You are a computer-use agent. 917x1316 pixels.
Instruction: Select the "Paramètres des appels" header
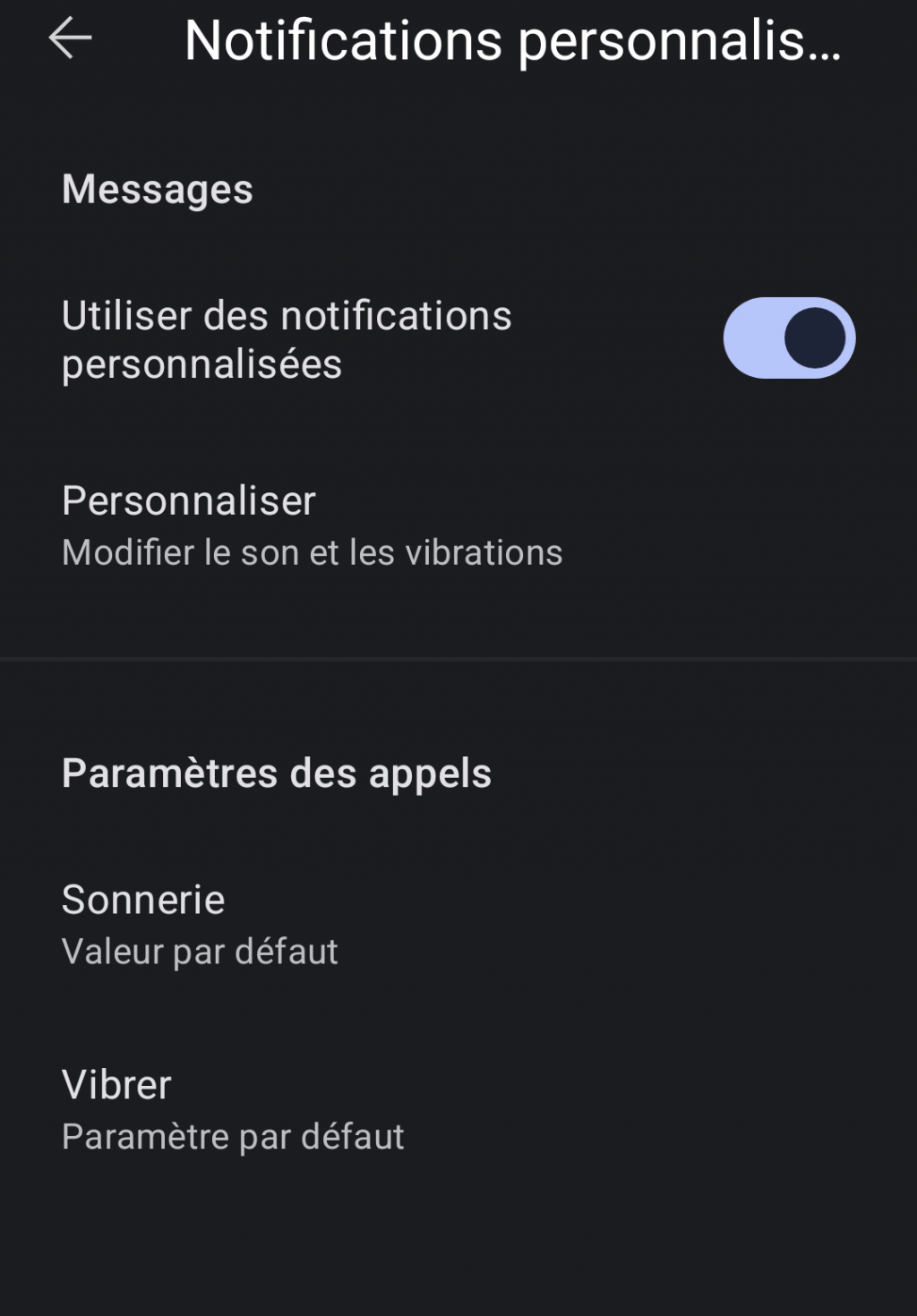tap(276, 772)
